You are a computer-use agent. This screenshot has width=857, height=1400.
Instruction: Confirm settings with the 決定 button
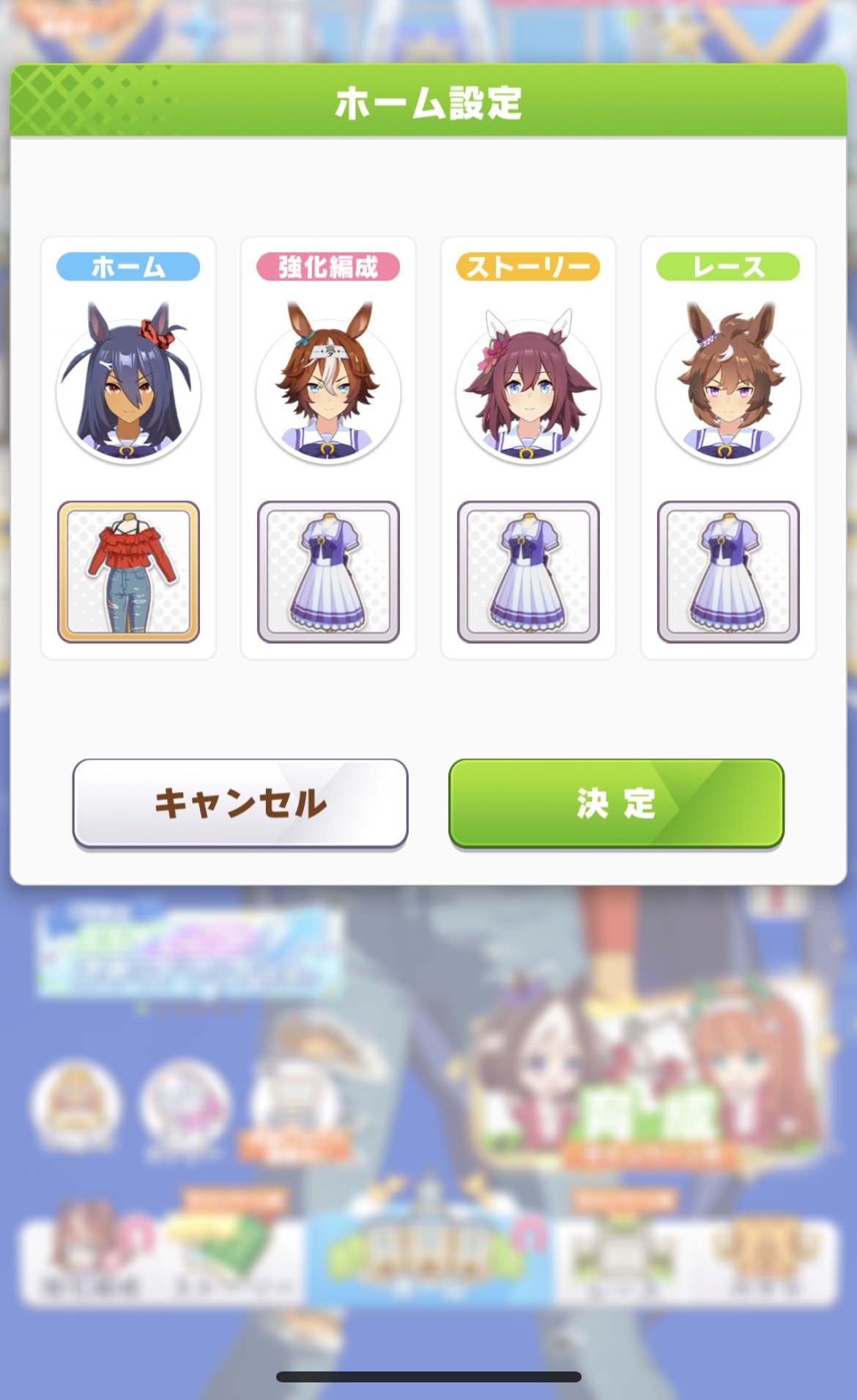click(616, 804)
